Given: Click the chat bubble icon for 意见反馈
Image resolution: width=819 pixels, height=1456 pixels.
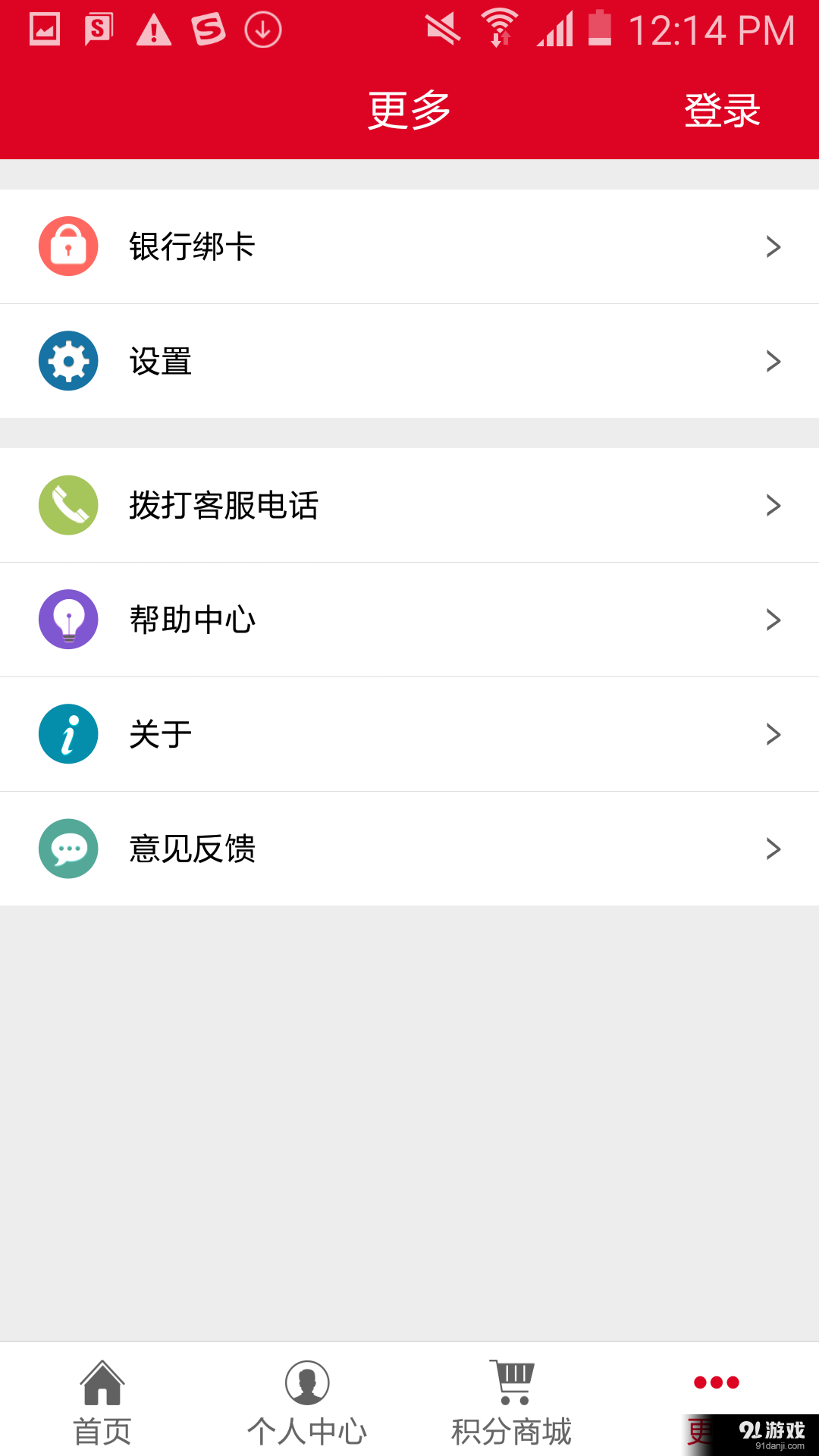Looking at the screenshot, I should click(67, 849).
